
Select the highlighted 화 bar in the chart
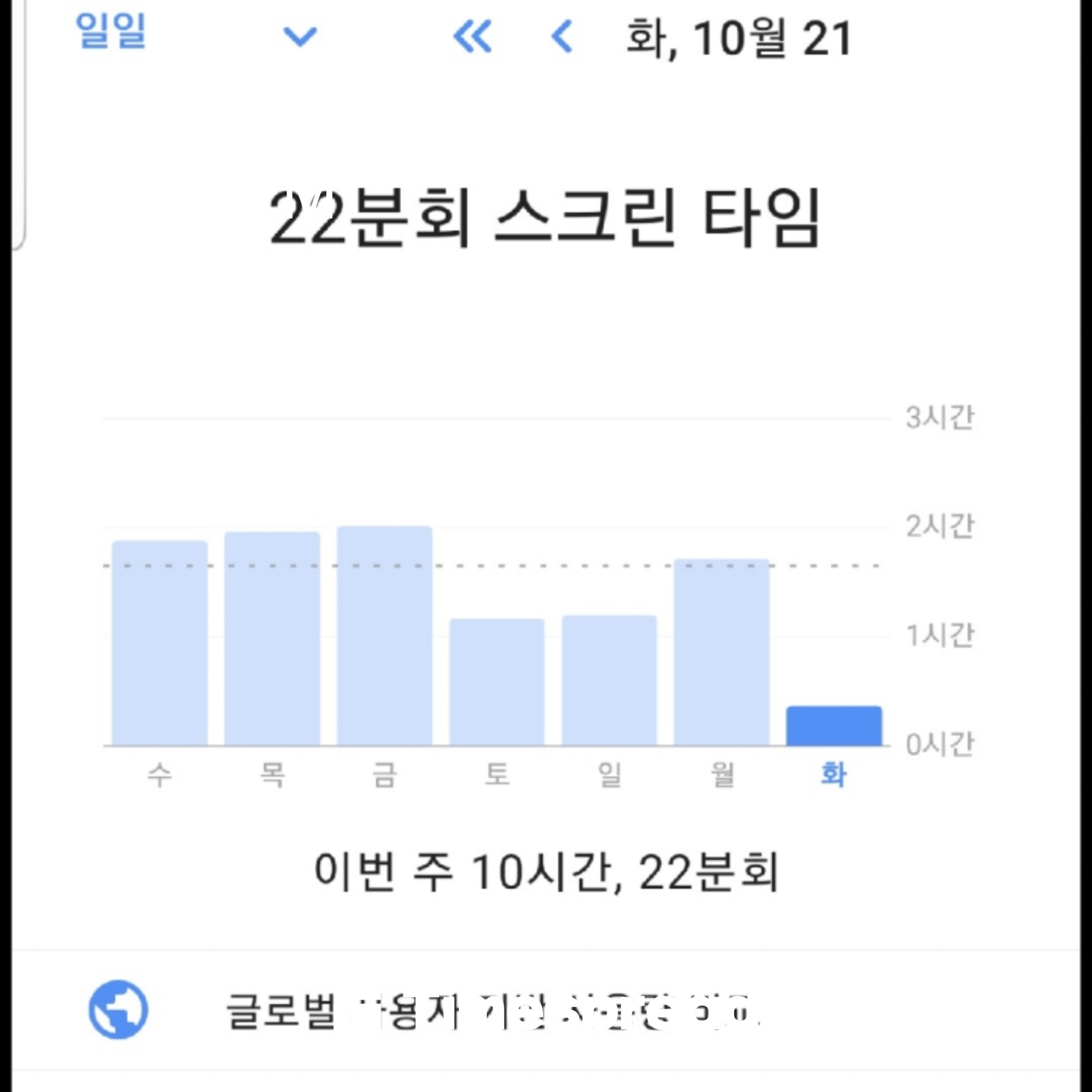tap(833, 726)
